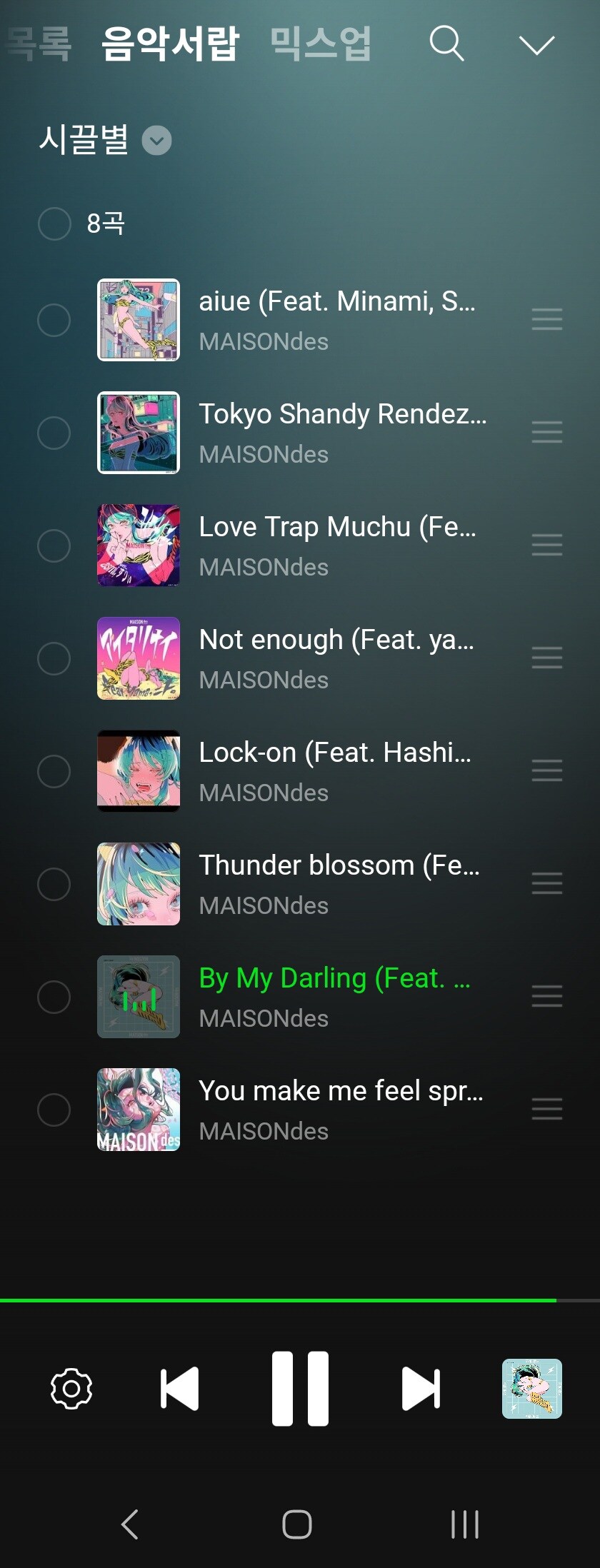Collapse the playlist with the down chevron
Image resolution: width=600 pixels, height=1568 pixels.
click(536, 45)
